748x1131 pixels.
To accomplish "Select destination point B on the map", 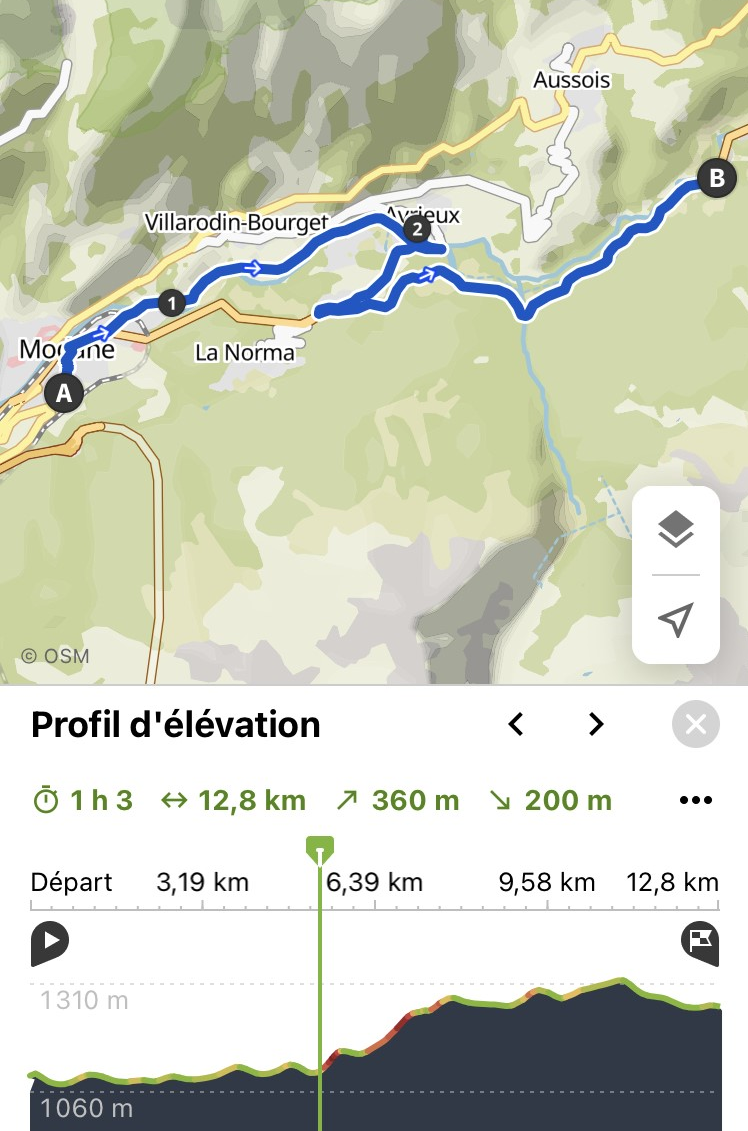I will click(716, 180).
